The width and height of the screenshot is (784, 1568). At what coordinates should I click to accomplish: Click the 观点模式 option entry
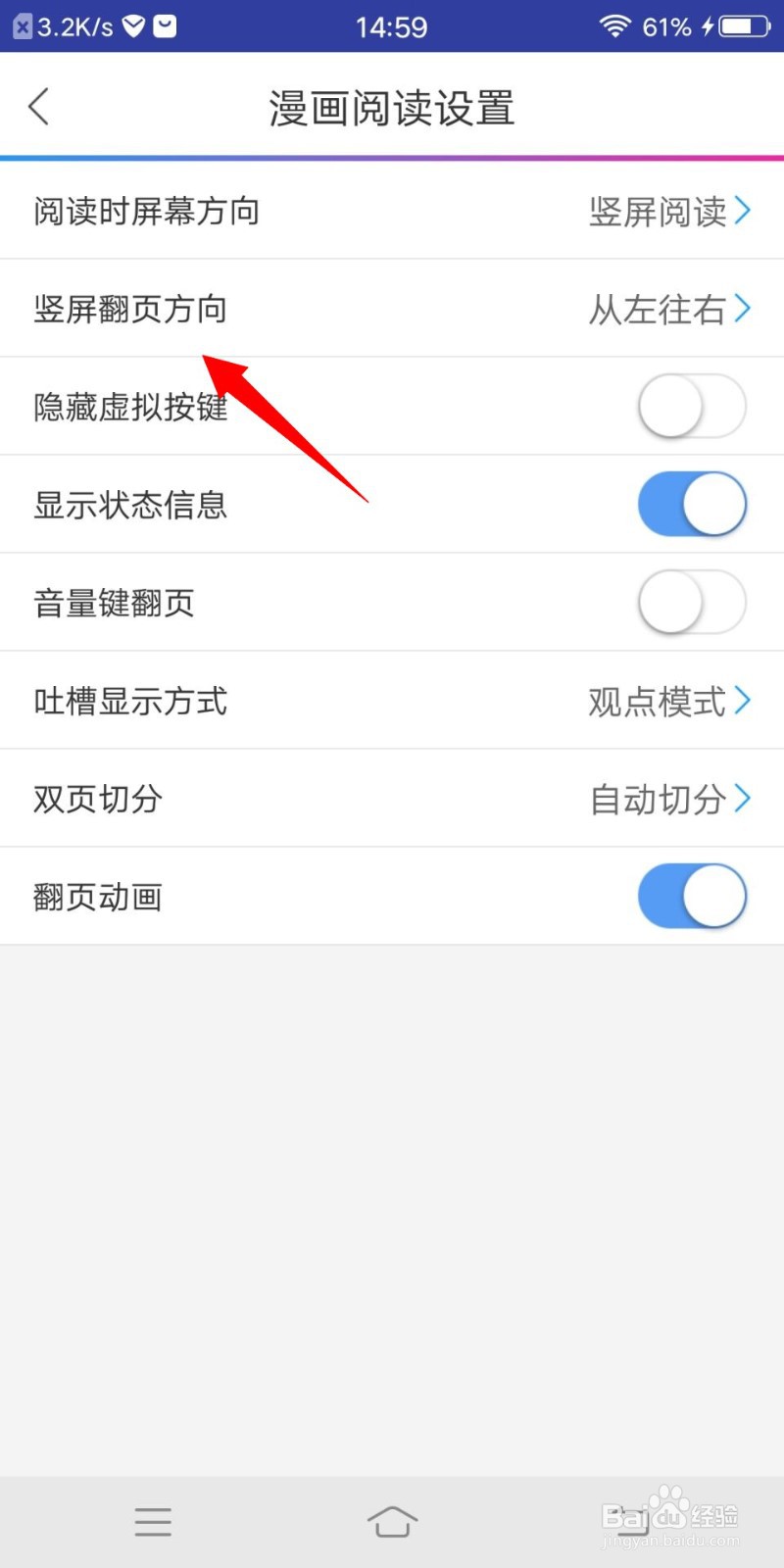(659, 701)
